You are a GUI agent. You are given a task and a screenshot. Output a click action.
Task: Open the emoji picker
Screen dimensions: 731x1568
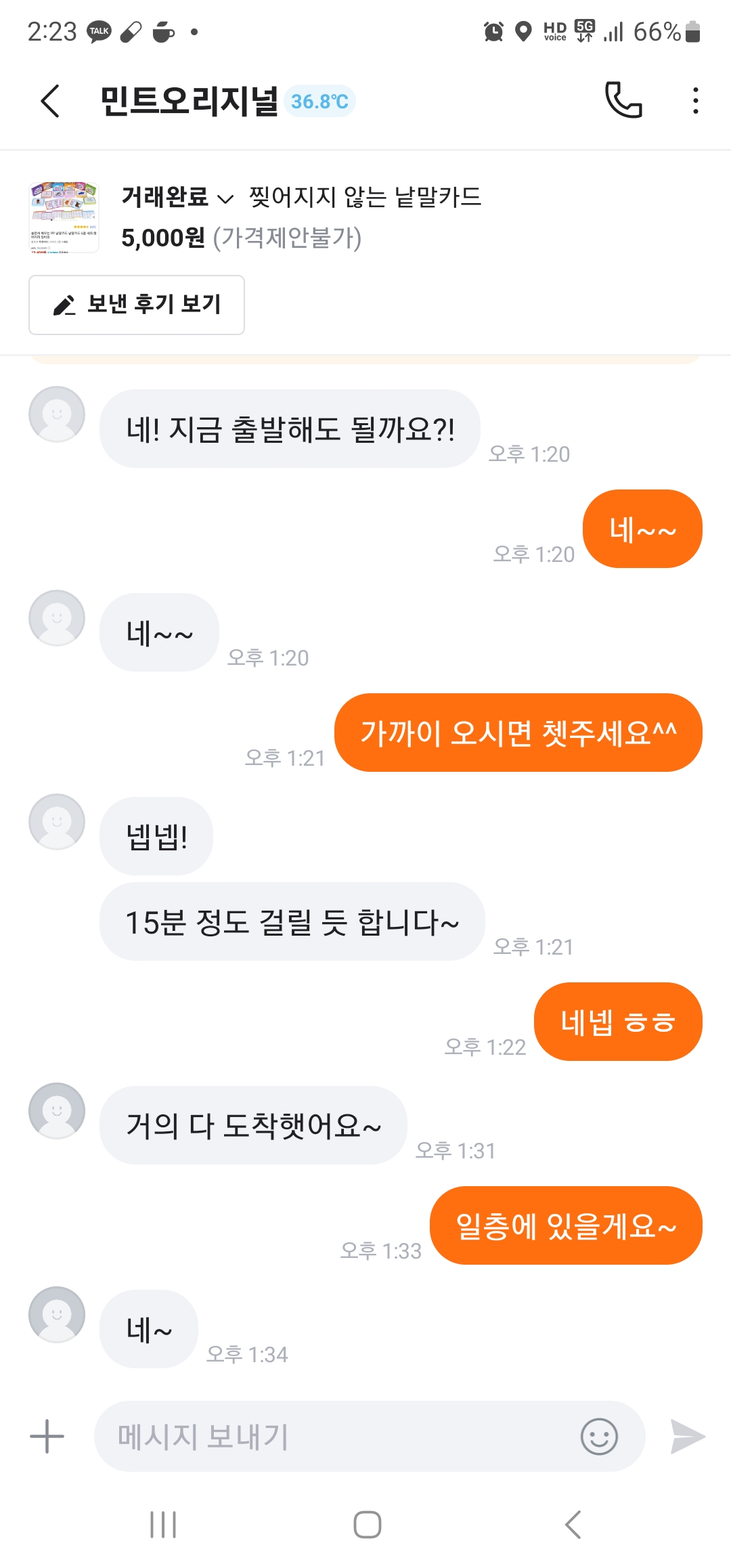tap(599, 1436)
